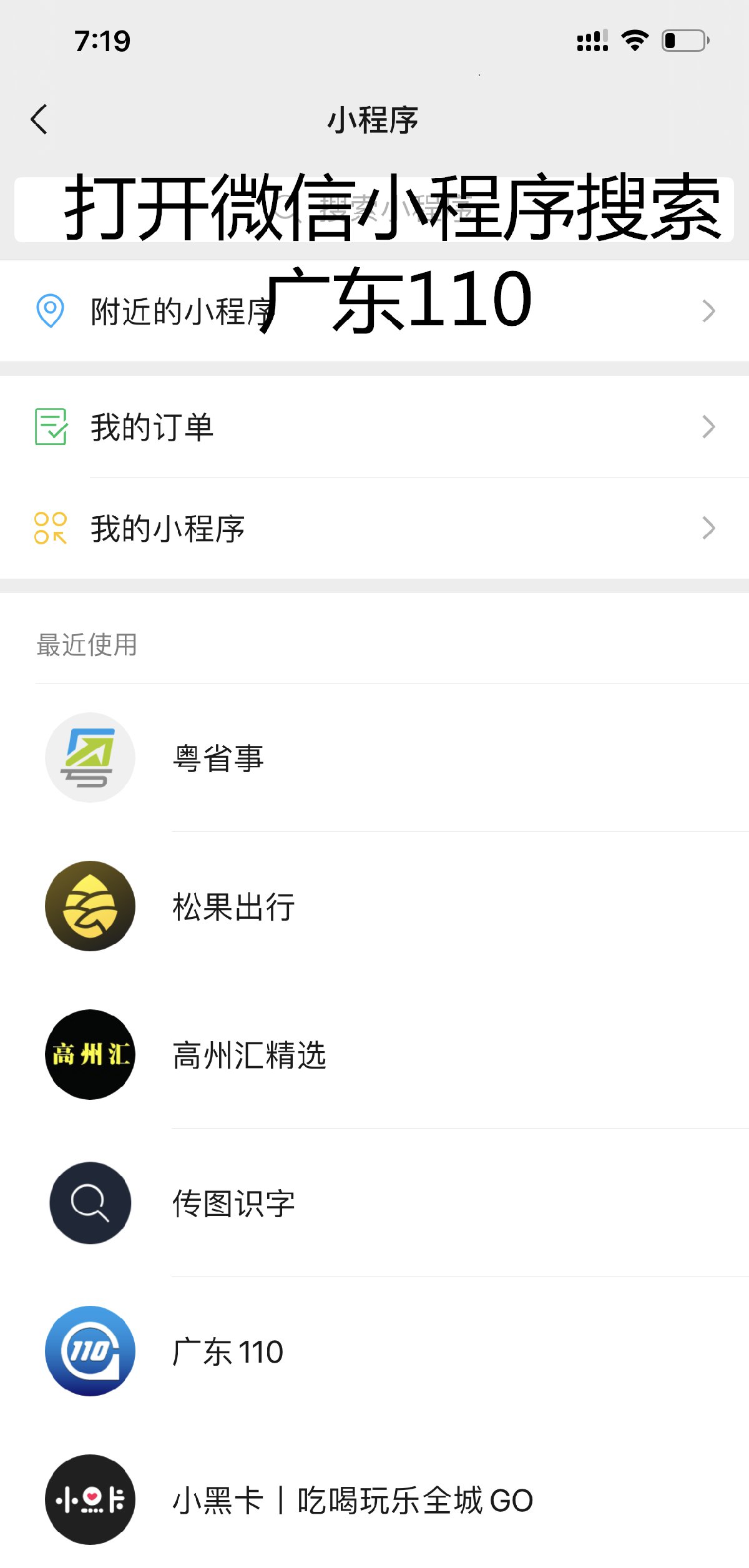Open 附近的小程序
Screen dimensions: 749x1568
click(374, 311)
